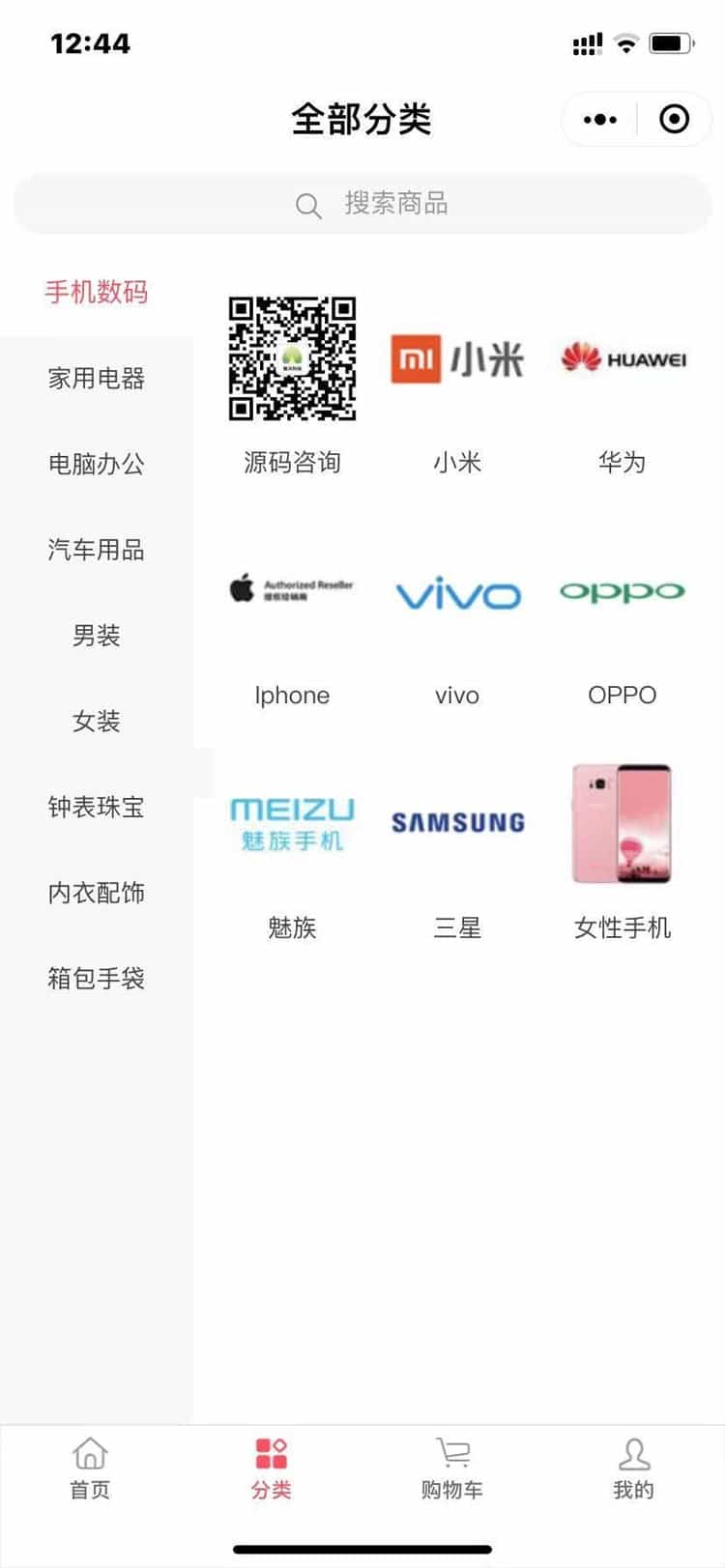
Task: Close the mini program with the circle button
Action: click(674, 120)
